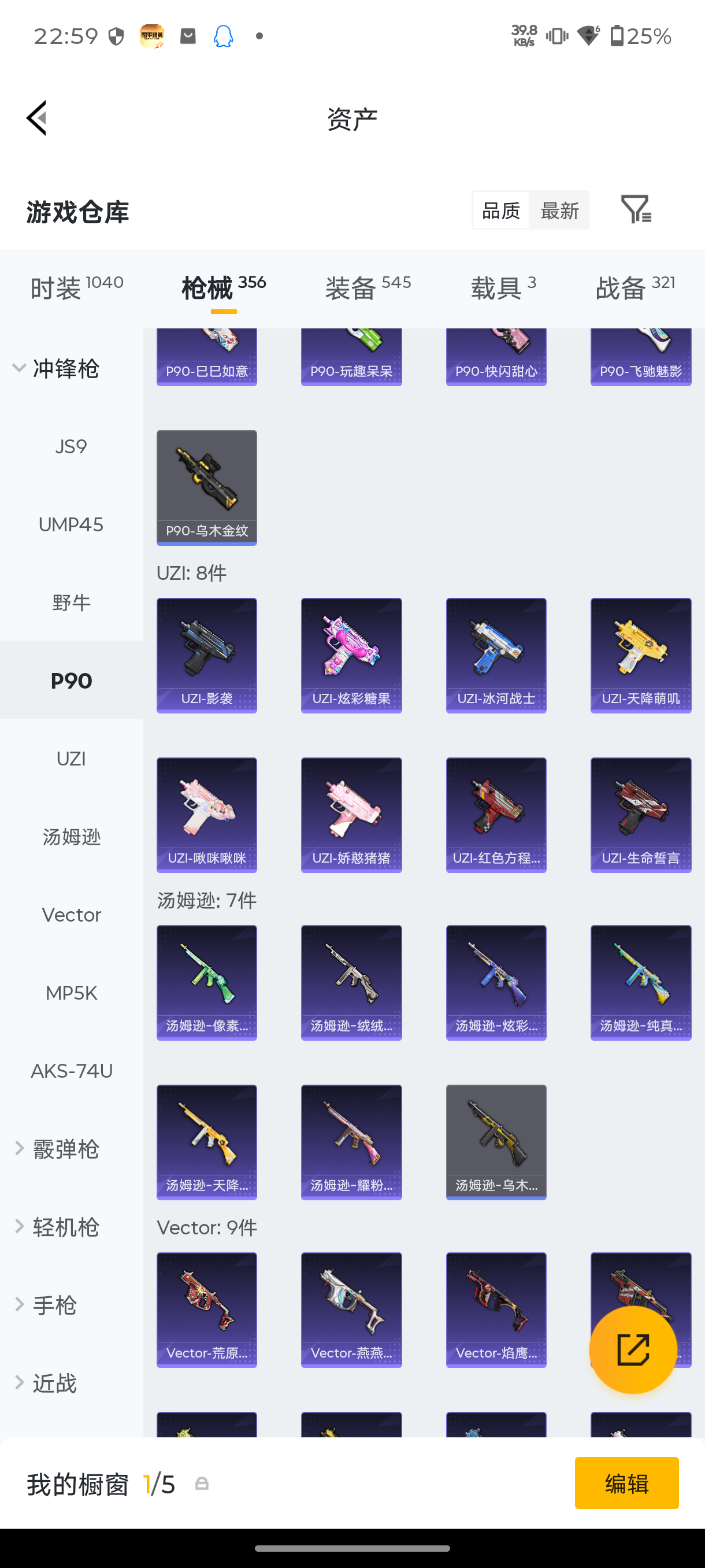Go back using the top-left arrow
This screenshot has width=705, height=1568.
36,118
